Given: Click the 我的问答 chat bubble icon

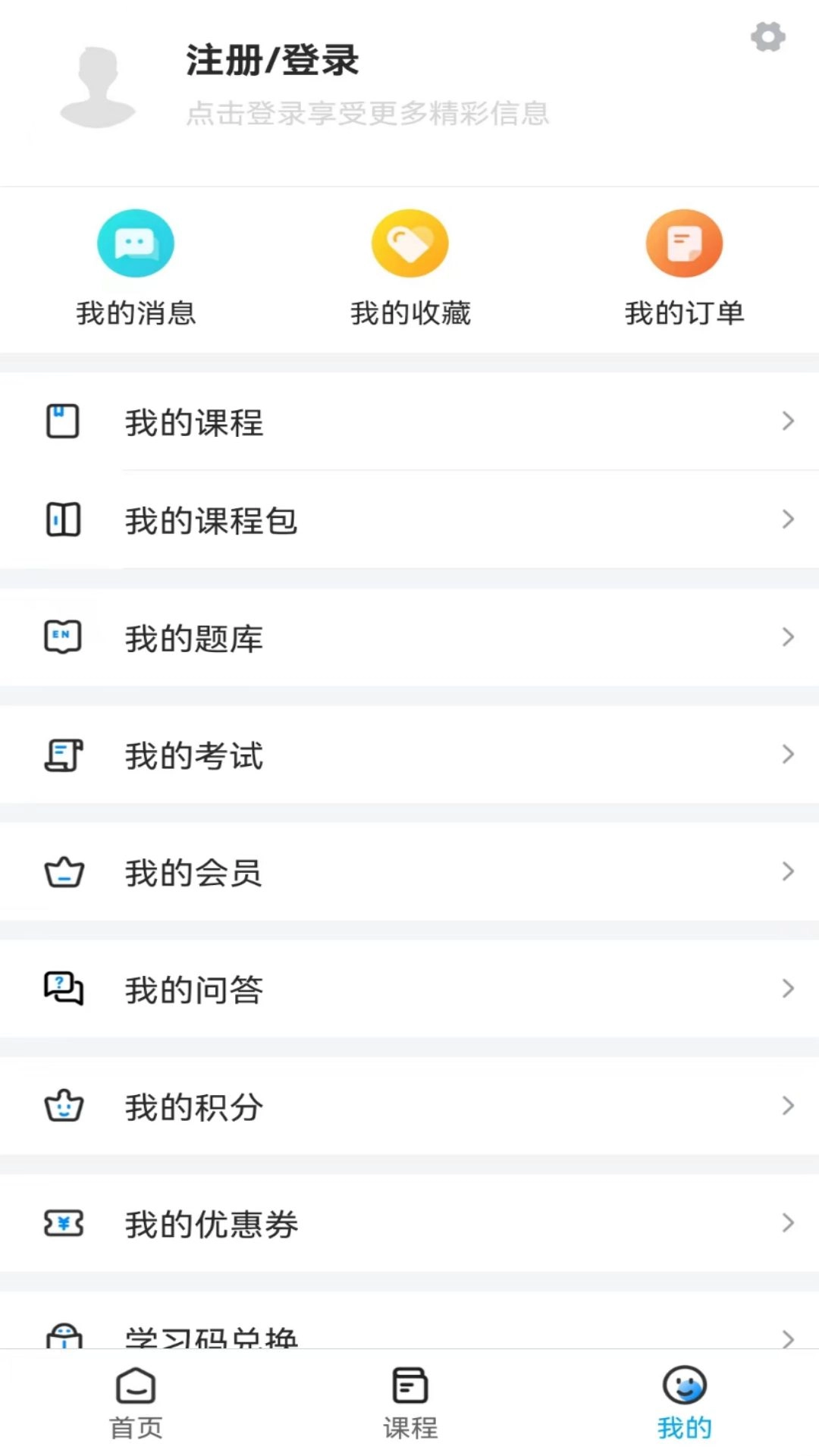Looking at the screenshot, I should 64,989.
